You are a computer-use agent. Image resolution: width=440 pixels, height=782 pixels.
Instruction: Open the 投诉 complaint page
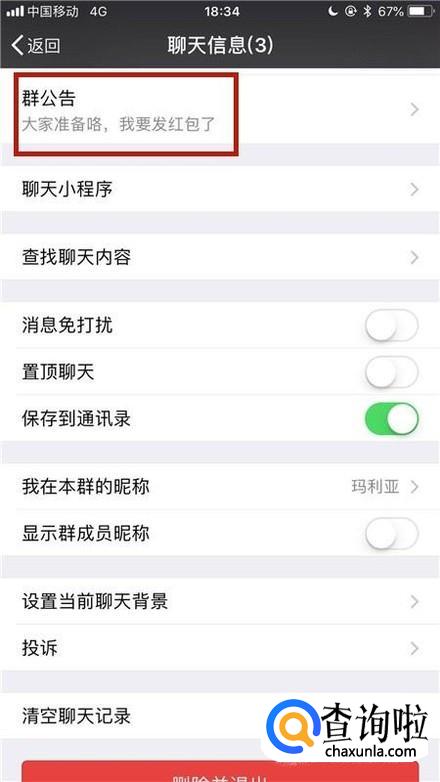click(220, 648)
